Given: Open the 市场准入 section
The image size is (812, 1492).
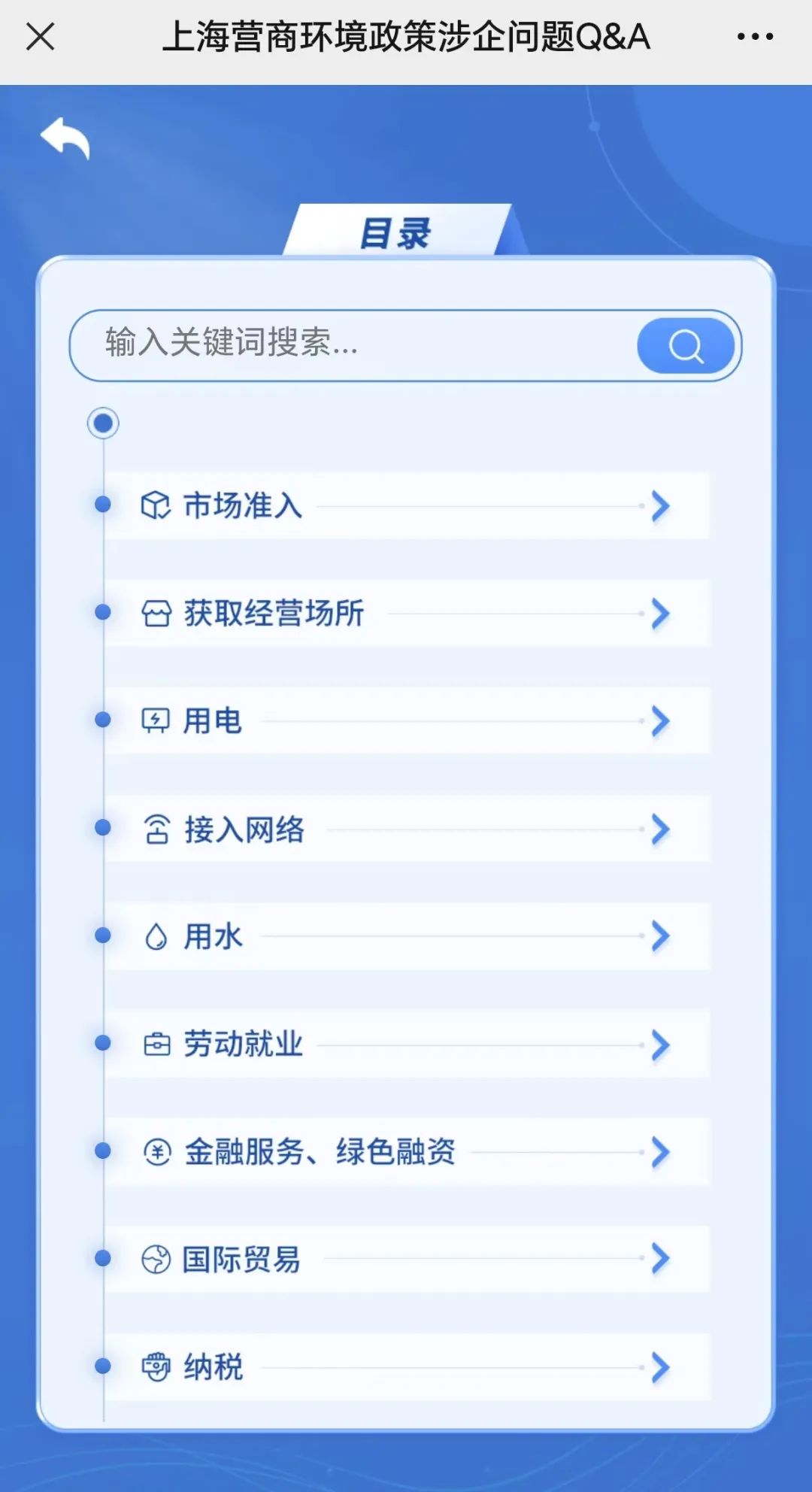Looking at the screenshot, I should tap(406, 506).
